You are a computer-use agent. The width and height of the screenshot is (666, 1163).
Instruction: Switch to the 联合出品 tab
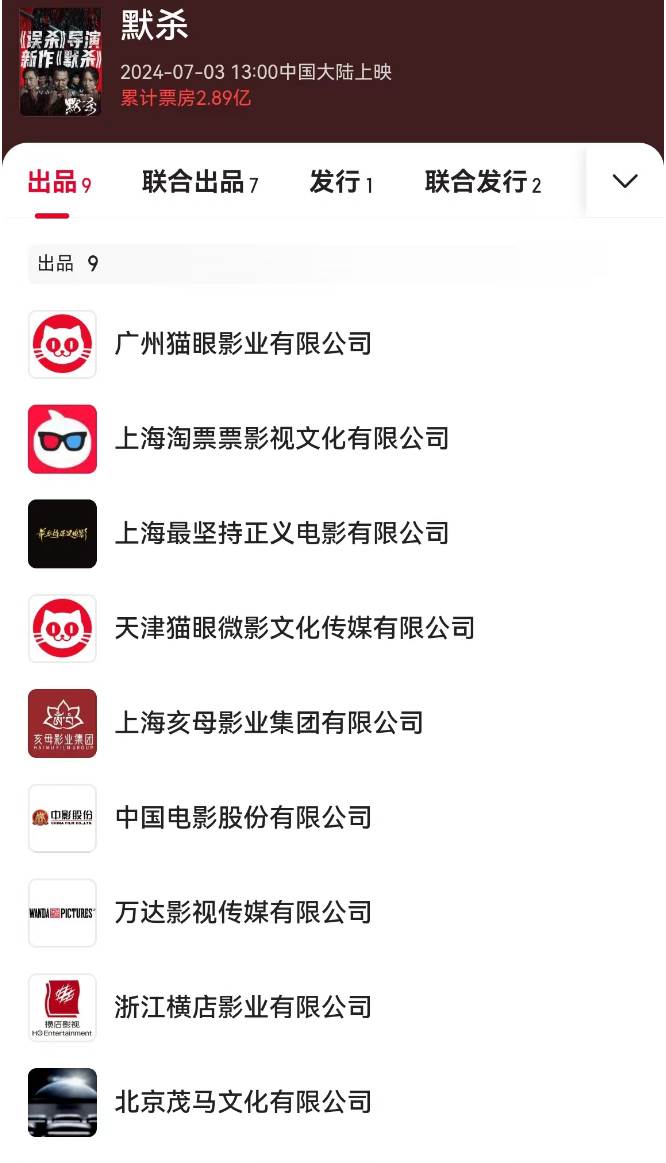tap(200, 182)
